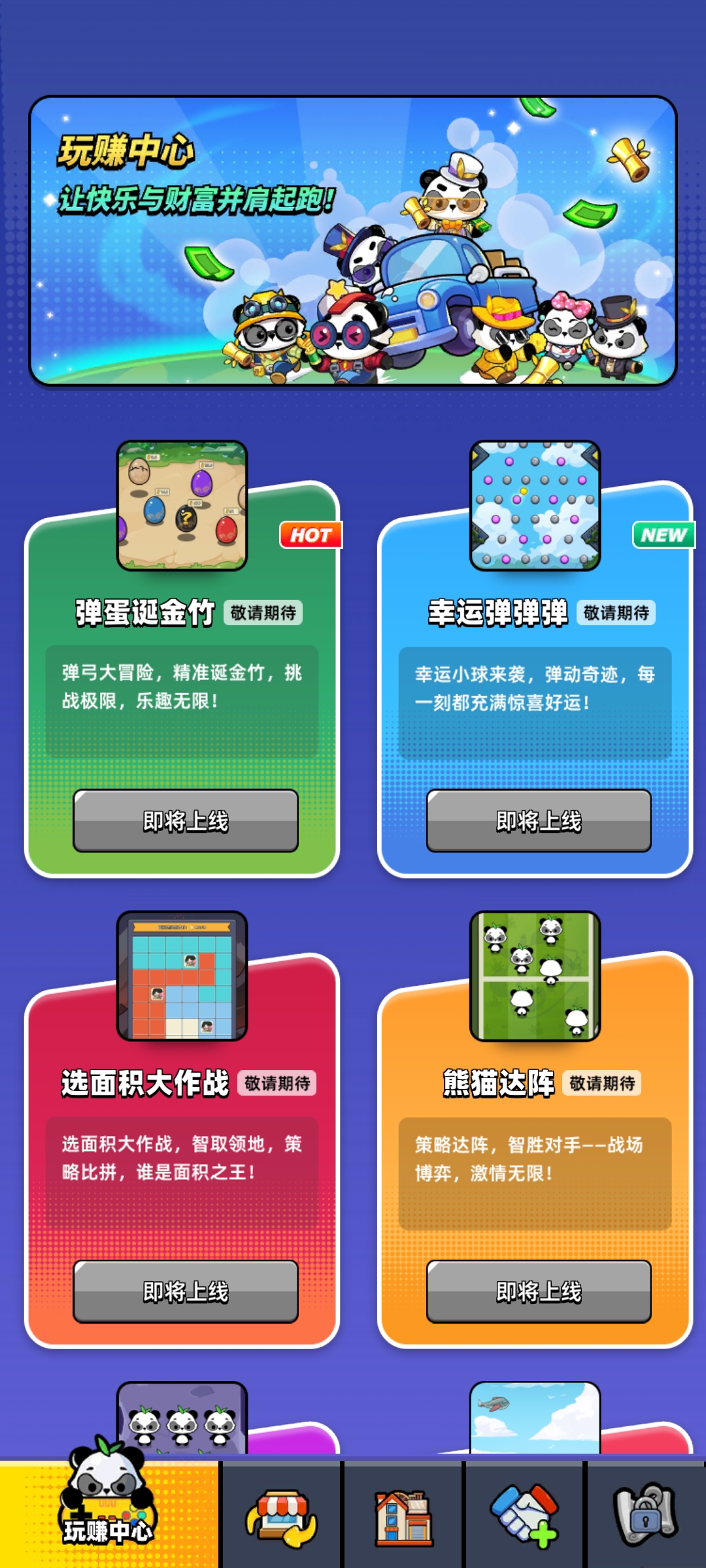
Task: Tap 即将上线 button under 熊猫达阵
Action: 539,1292
